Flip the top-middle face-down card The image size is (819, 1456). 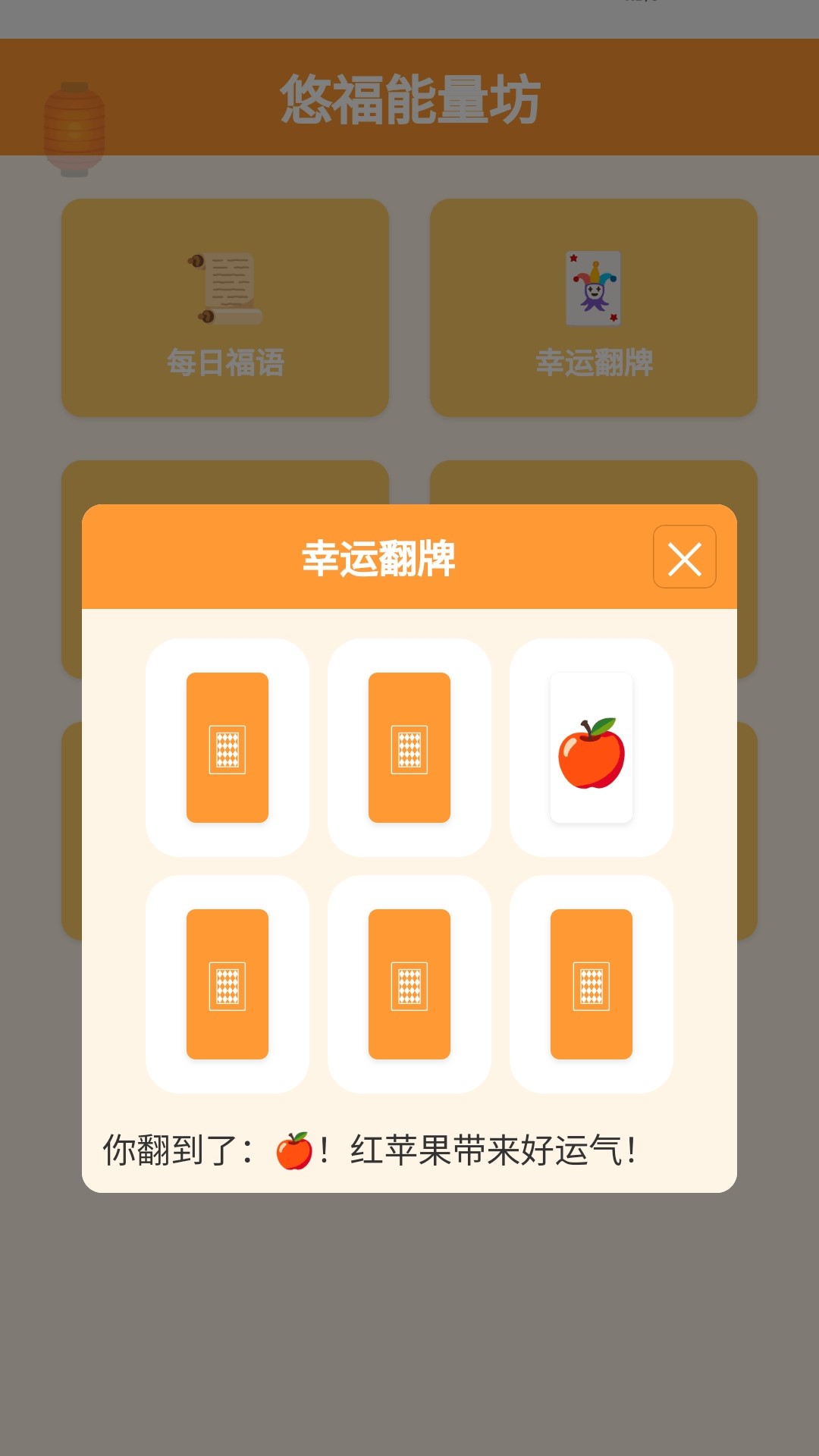point(409,748)
